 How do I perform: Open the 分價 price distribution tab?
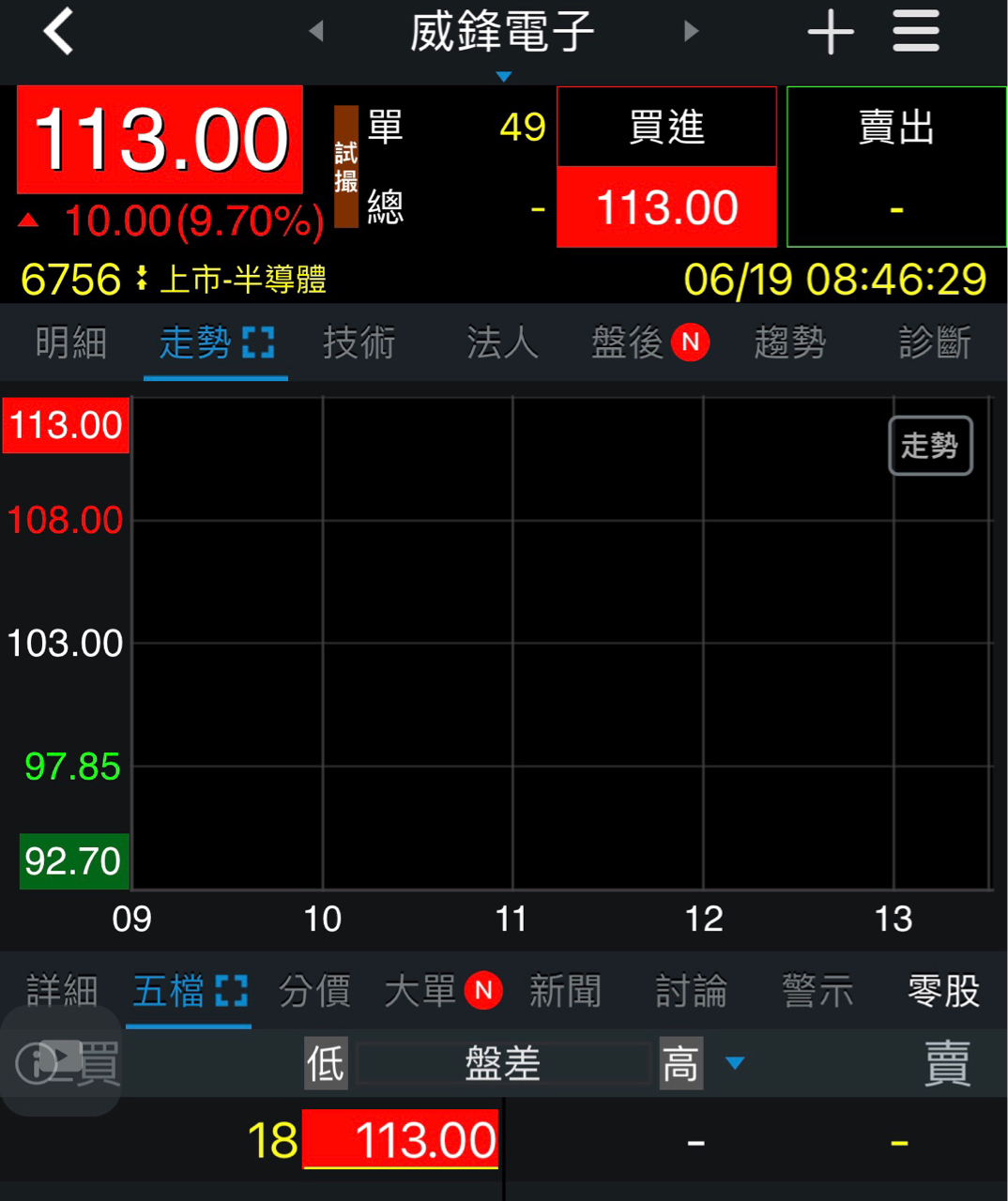point(314,991)
